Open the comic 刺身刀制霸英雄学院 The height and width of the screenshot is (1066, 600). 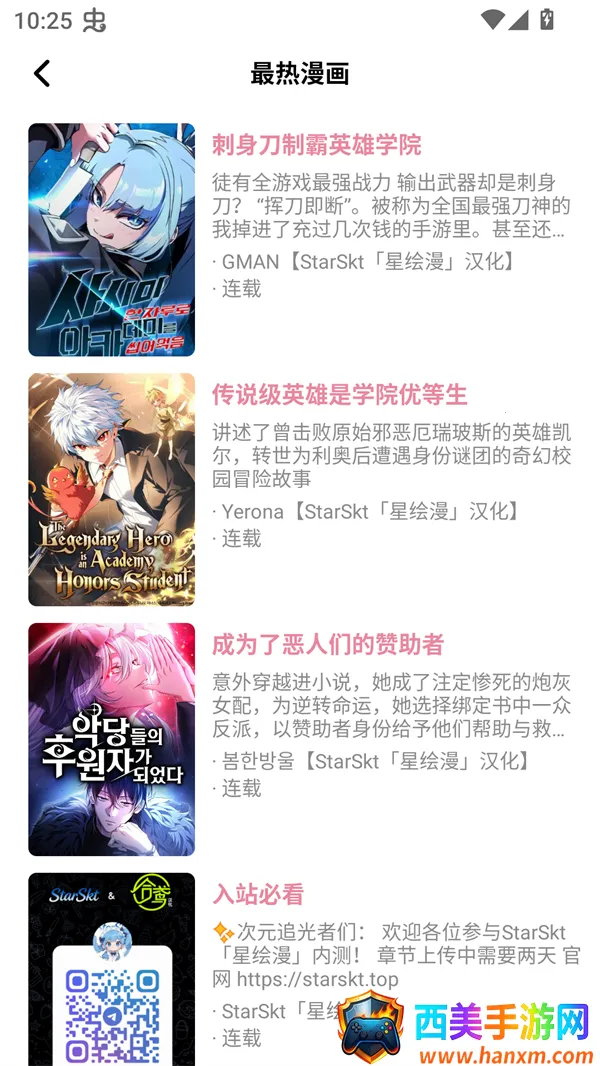coord(316,145)
